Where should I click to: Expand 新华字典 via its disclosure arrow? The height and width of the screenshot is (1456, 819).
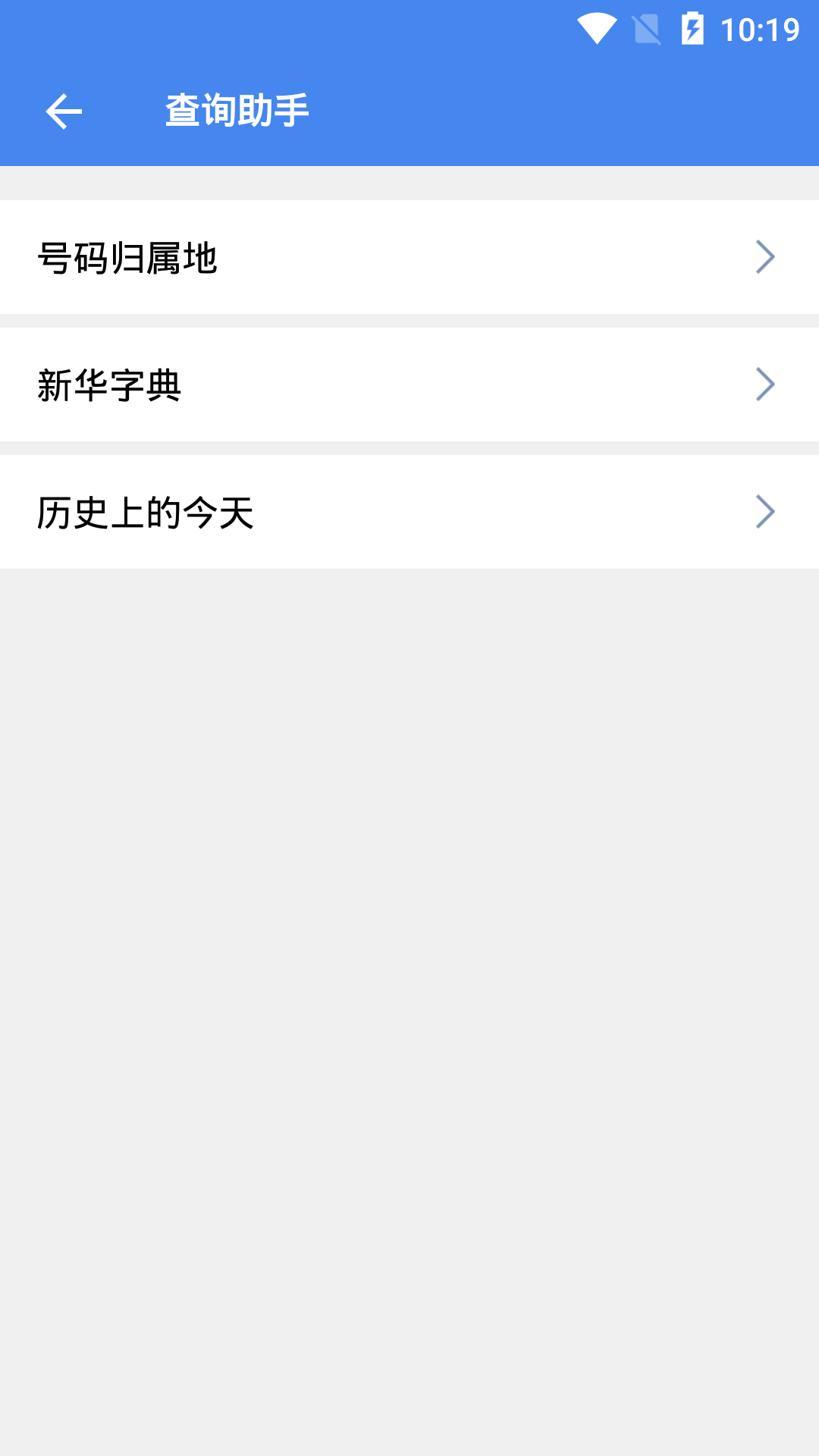coord(766,384)
